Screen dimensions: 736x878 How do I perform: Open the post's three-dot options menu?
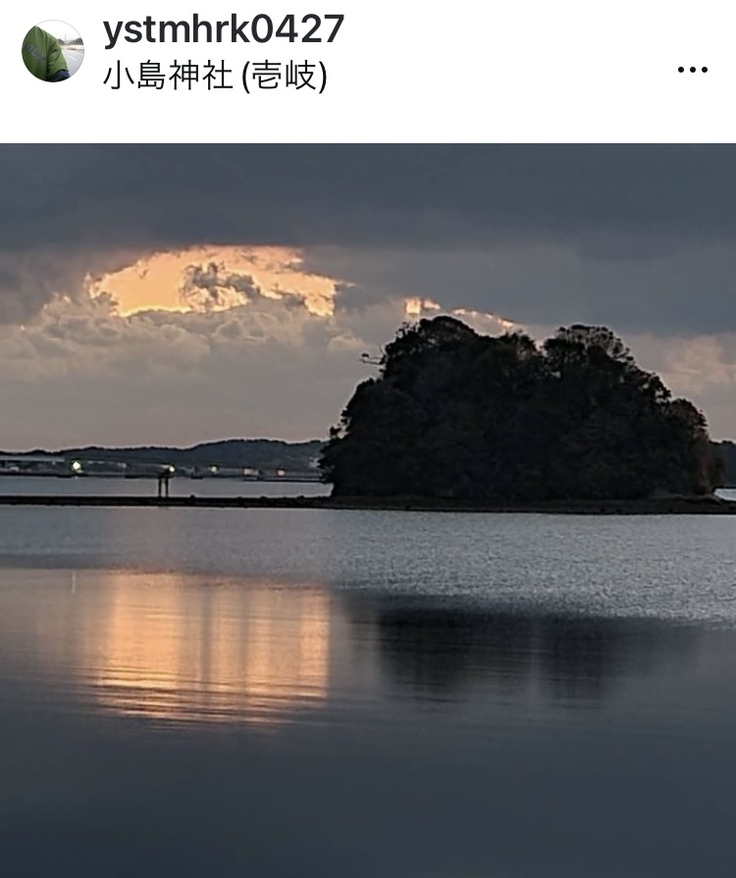pos(692,70)
